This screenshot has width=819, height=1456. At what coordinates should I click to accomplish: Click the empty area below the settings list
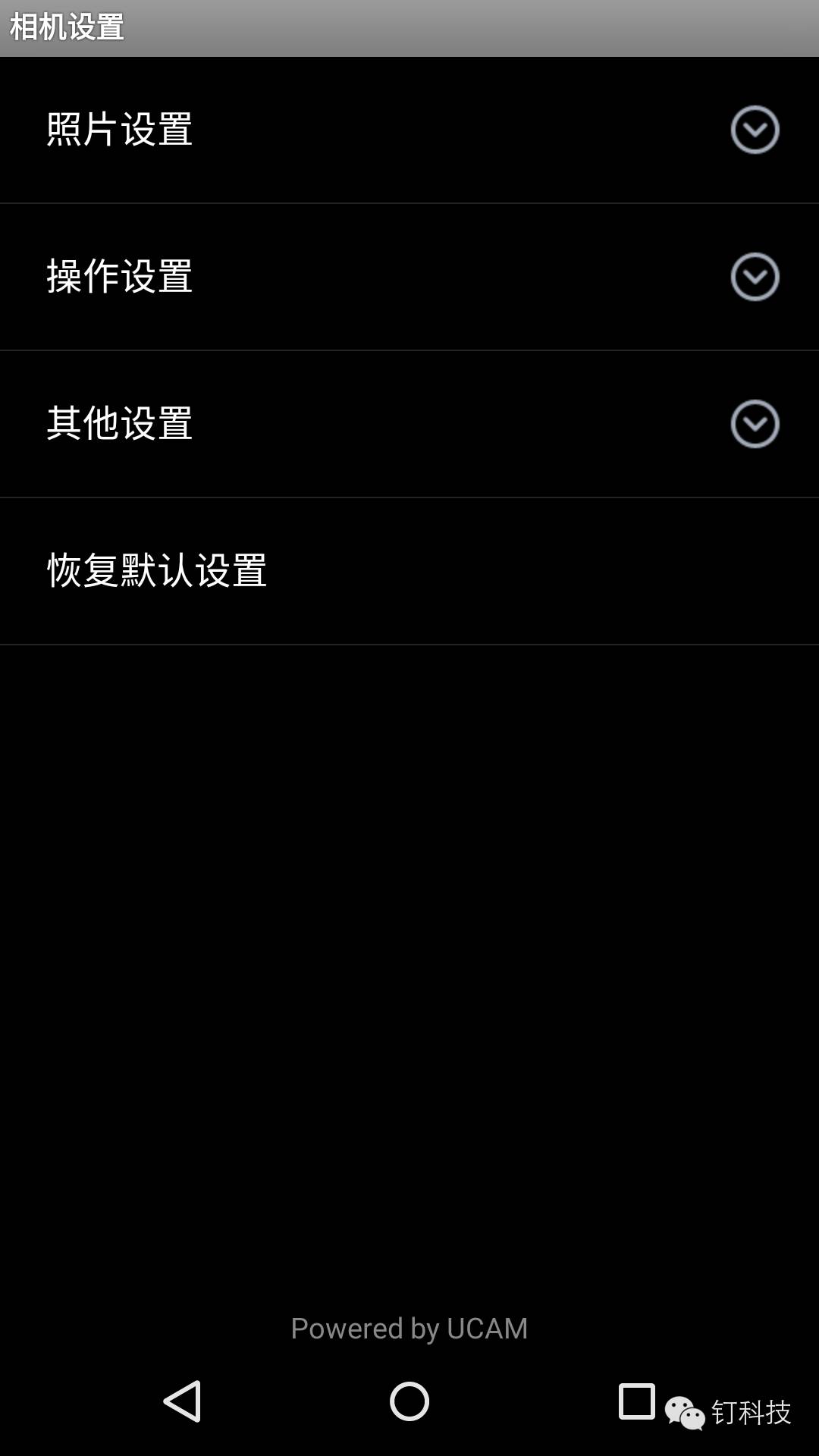409,910
